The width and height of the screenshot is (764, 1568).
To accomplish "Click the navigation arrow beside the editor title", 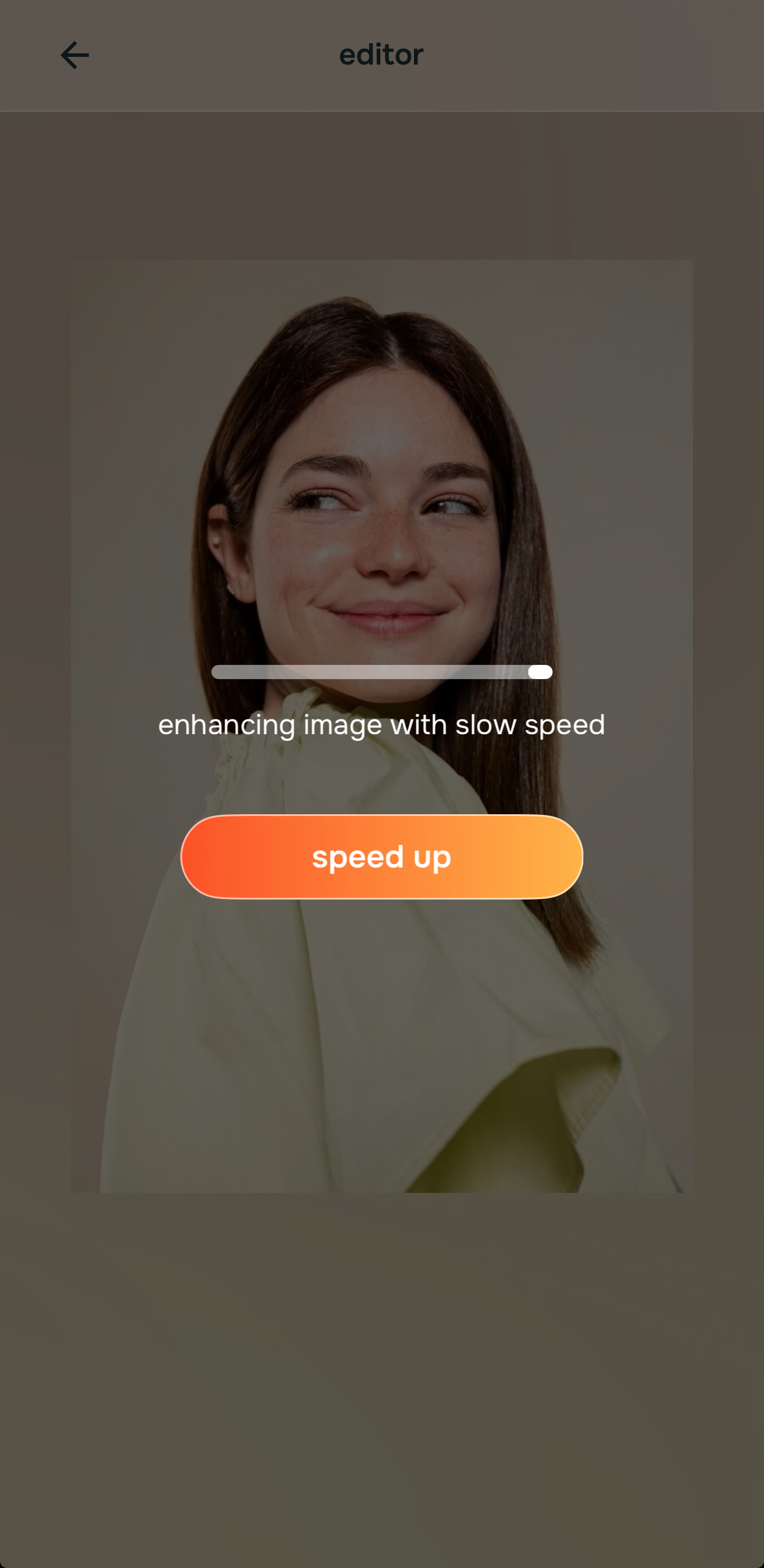I will tap(74, 54).
